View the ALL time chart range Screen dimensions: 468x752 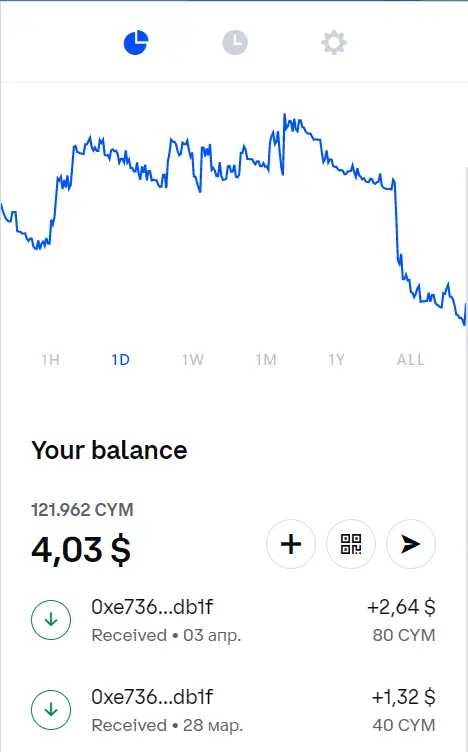[410, 360]
